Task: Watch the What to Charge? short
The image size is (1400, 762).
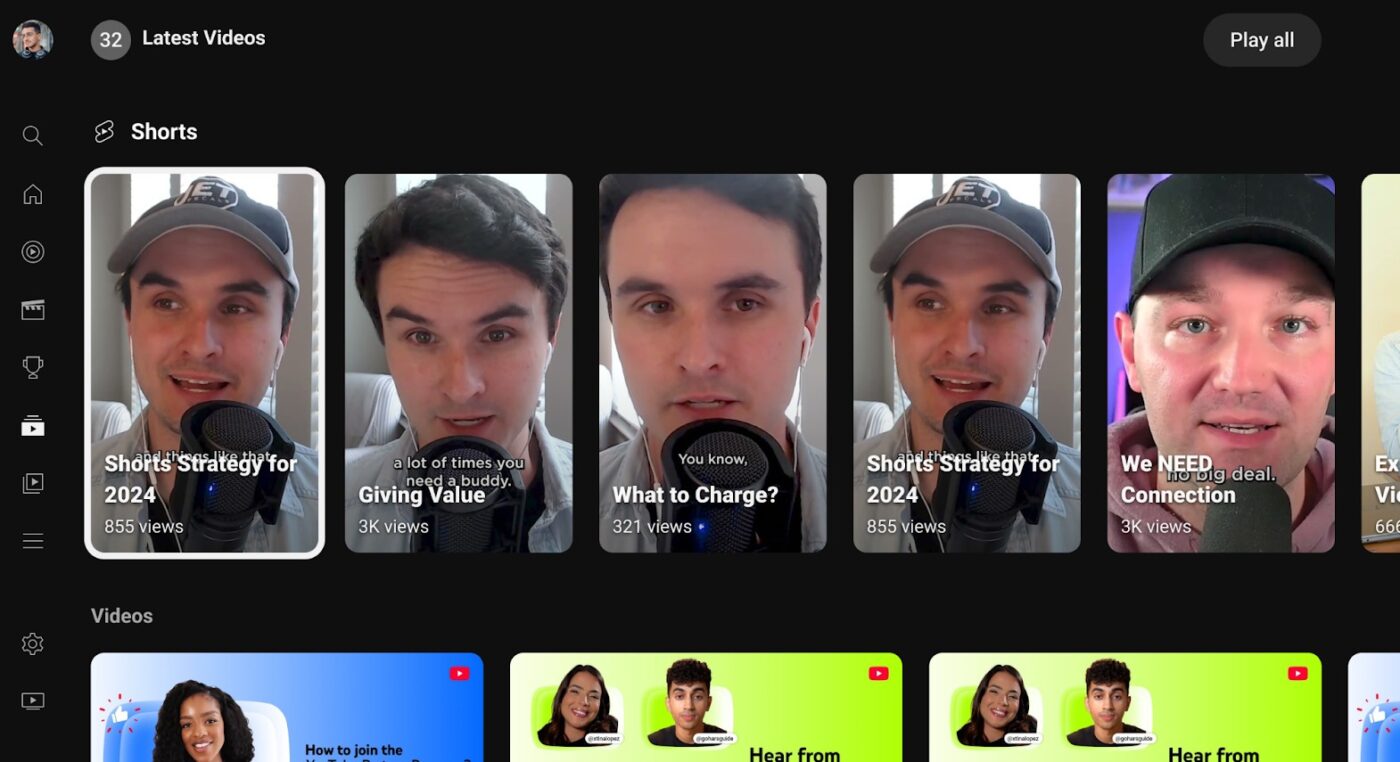Action: coord(712,363)
